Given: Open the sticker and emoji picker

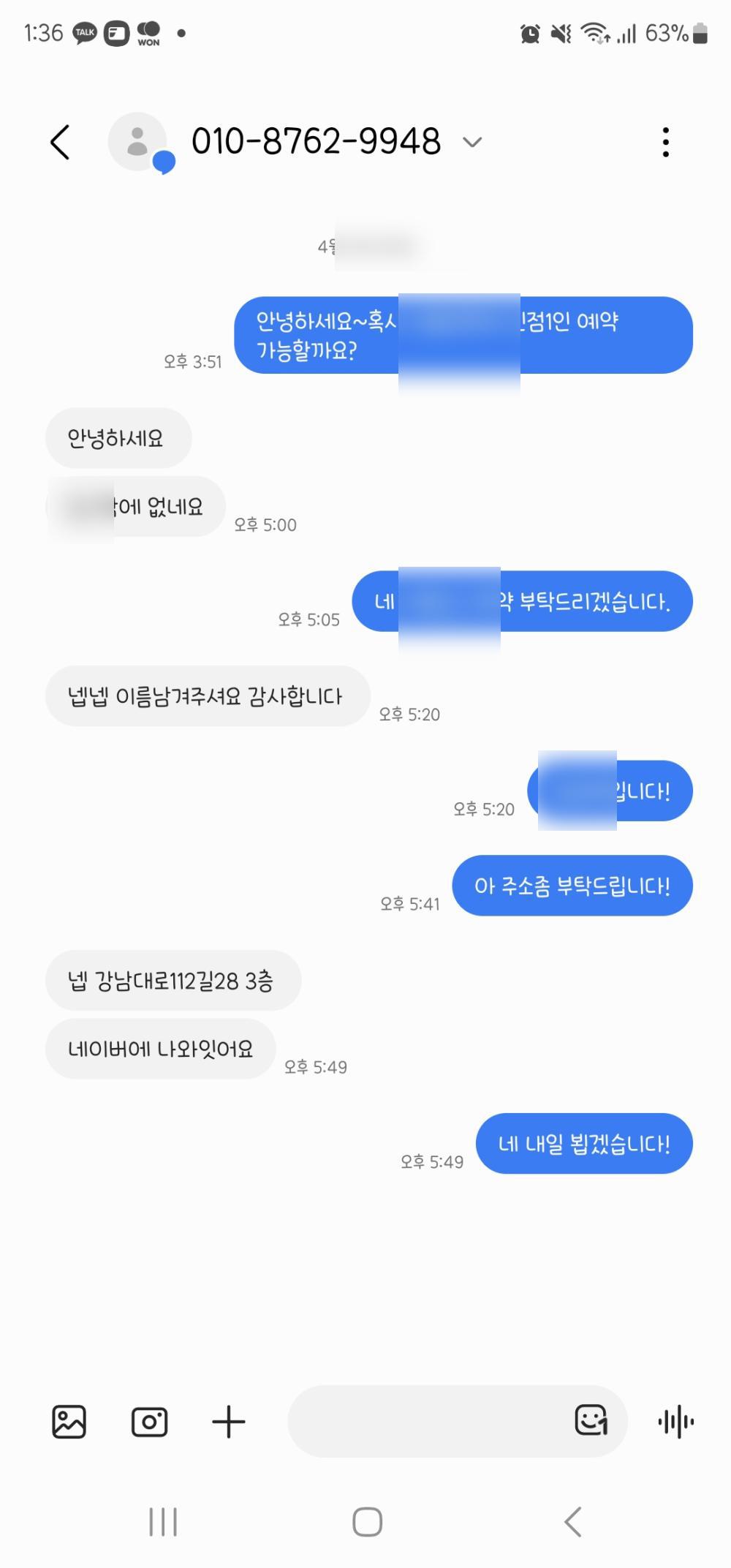Looking at the screenshot, I should 591,1420.
